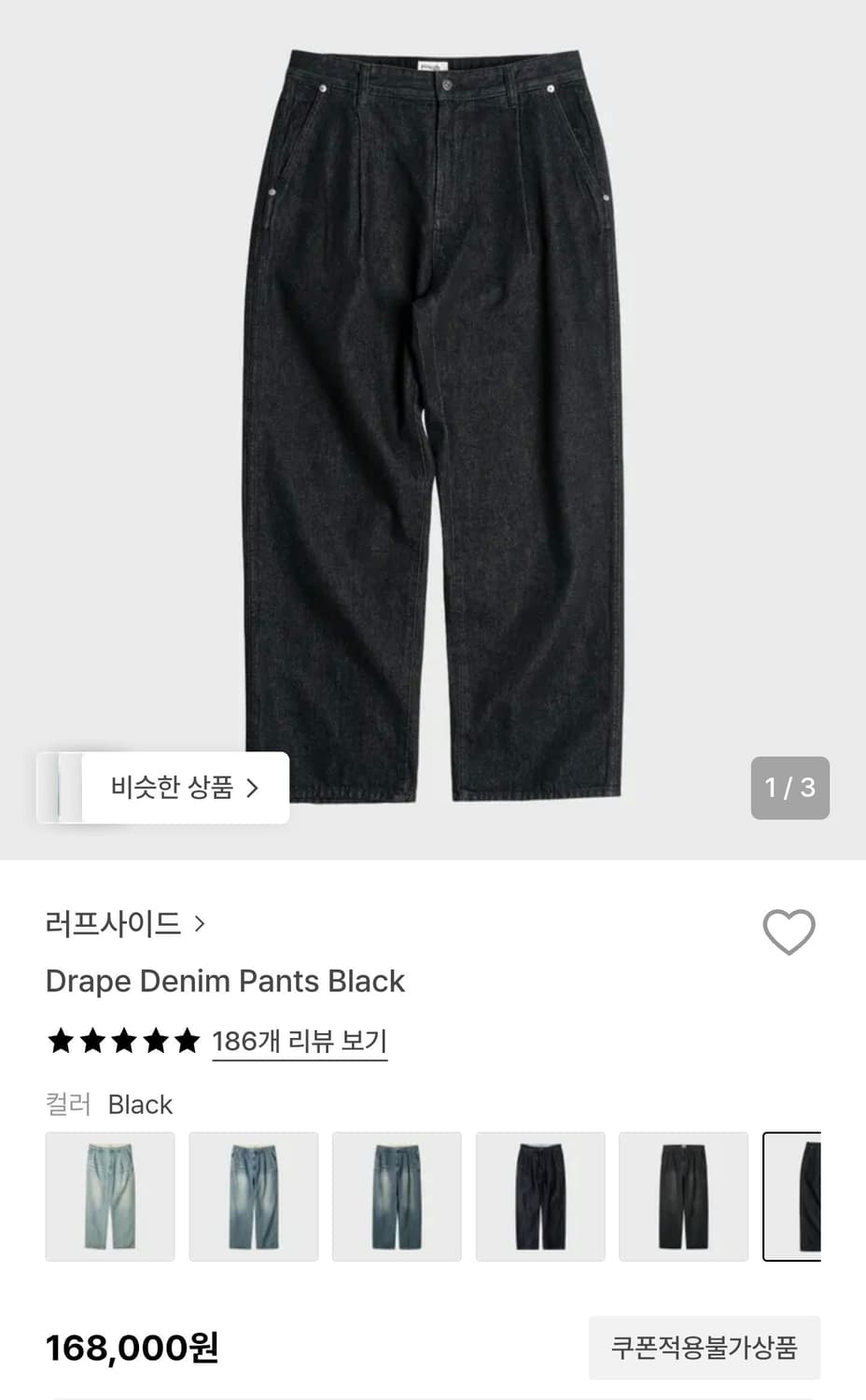Choose the dark washed denim color variant

pyautogui.click(x=397, y=1197)
